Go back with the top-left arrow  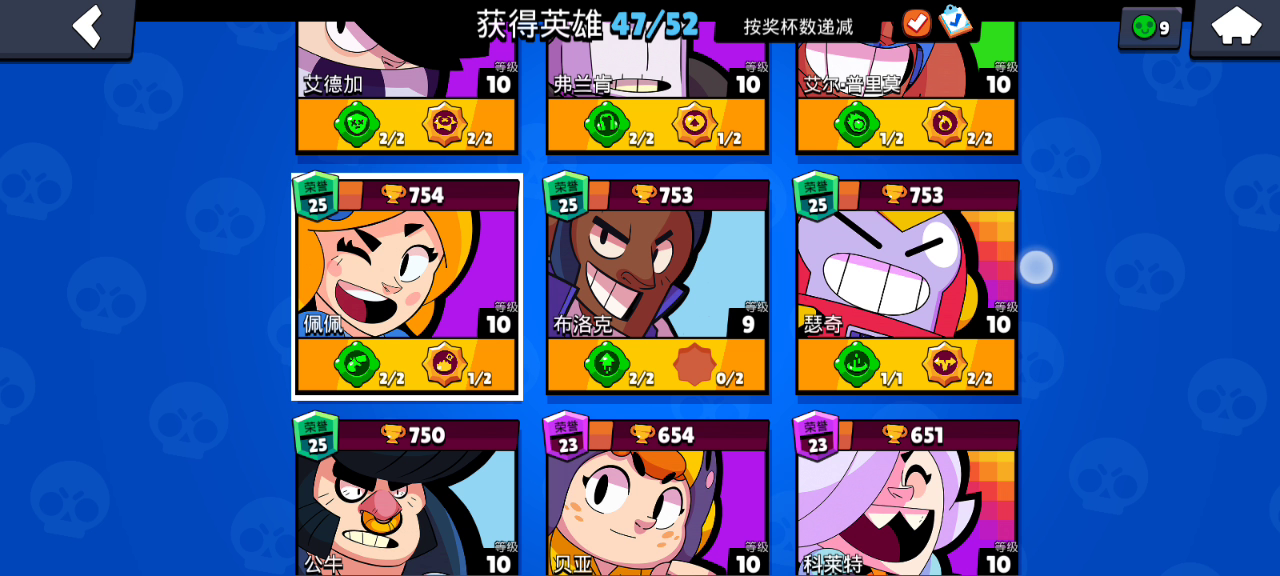tap(88, 26)
